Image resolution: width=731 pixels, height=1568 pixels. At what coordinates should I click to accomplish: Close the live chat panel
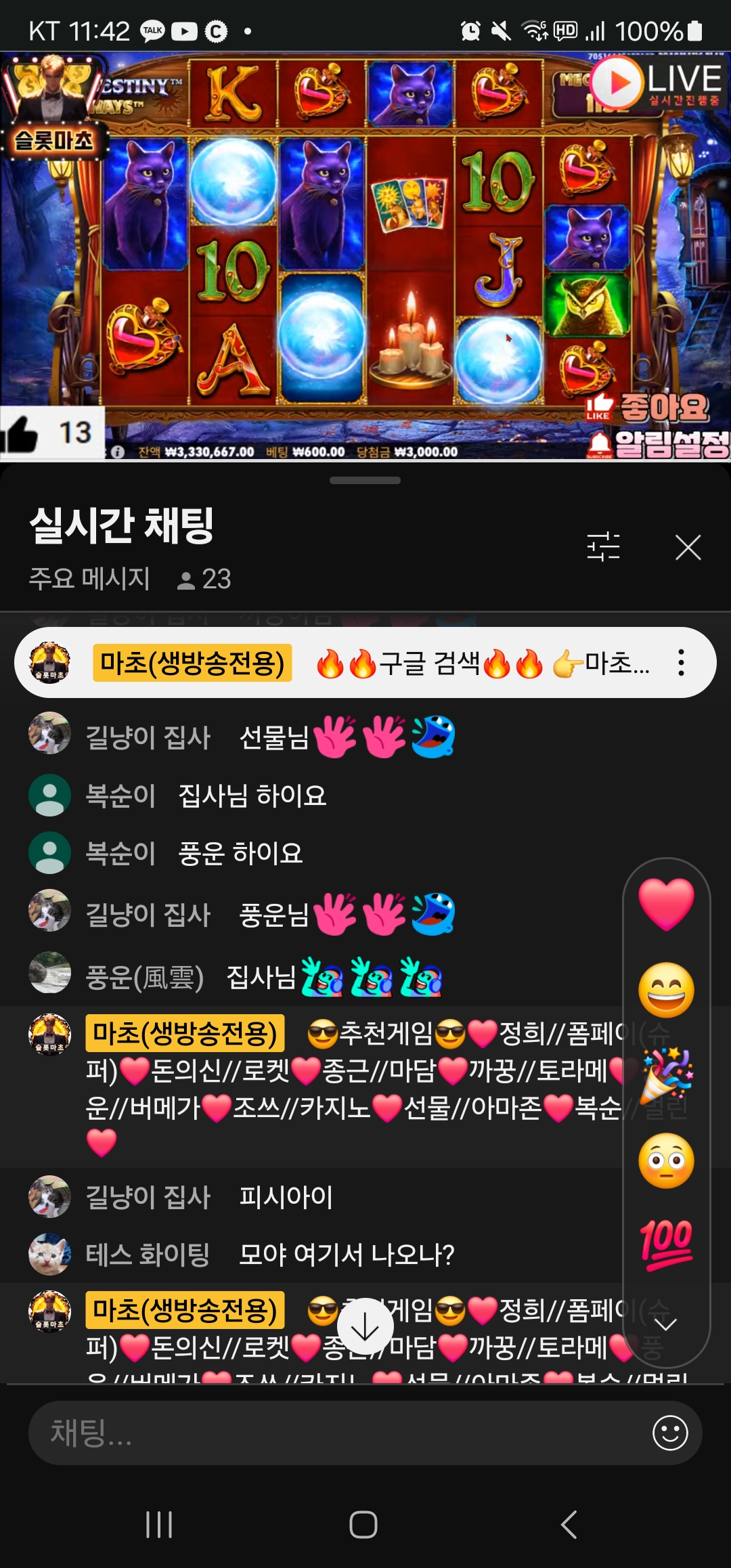[x=688, y=547]
